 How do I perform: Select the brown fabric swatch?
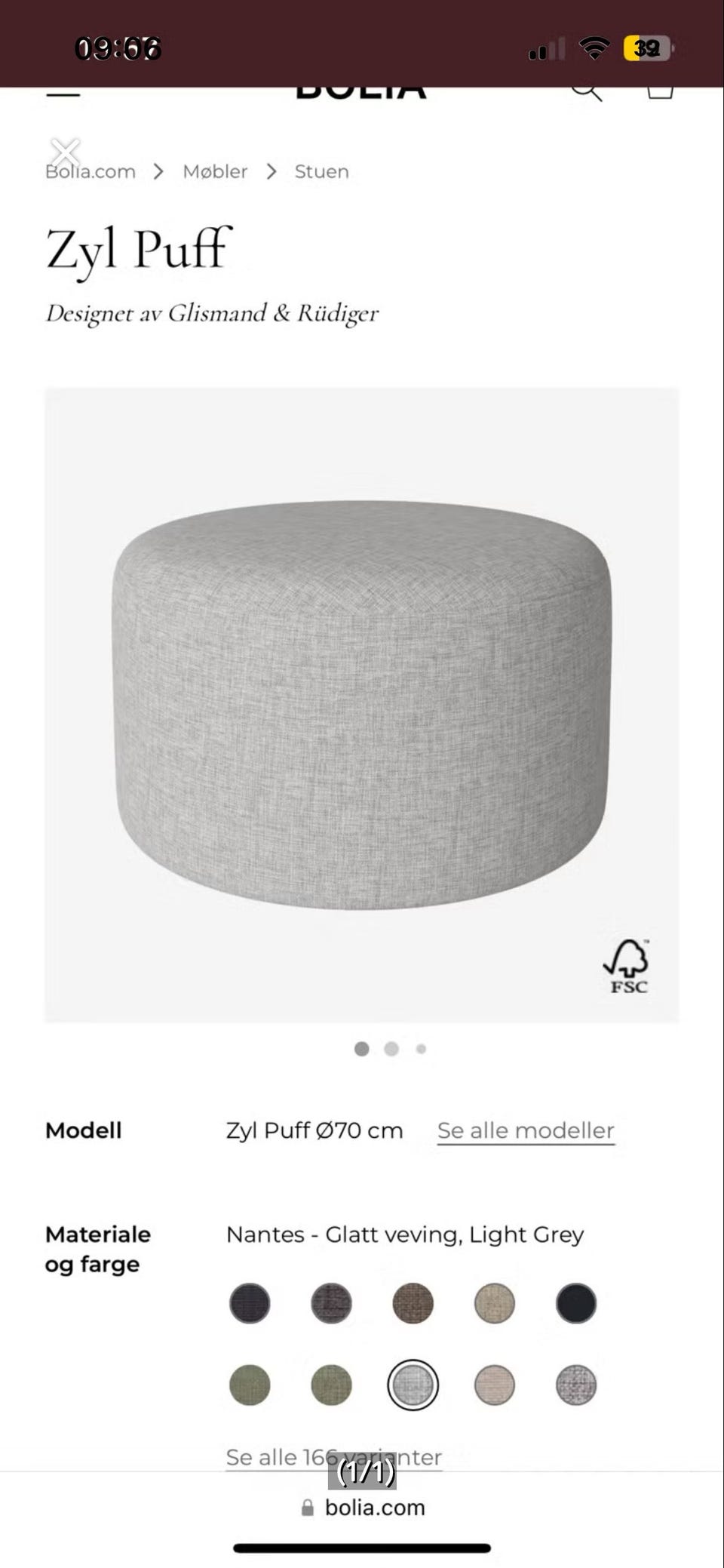pyautogui.click(x=413, y=1303)
